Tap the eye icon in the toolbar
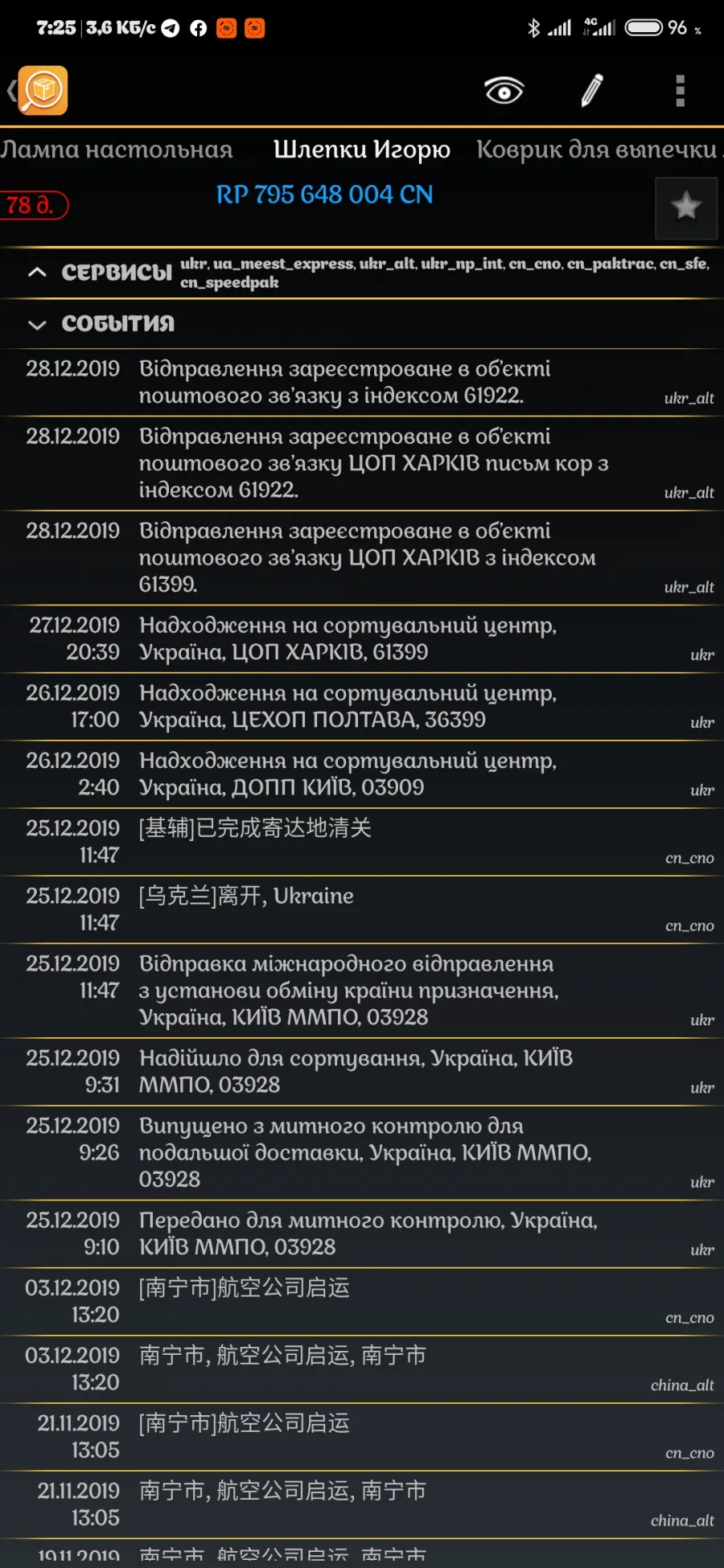 [x=504, y=91]
